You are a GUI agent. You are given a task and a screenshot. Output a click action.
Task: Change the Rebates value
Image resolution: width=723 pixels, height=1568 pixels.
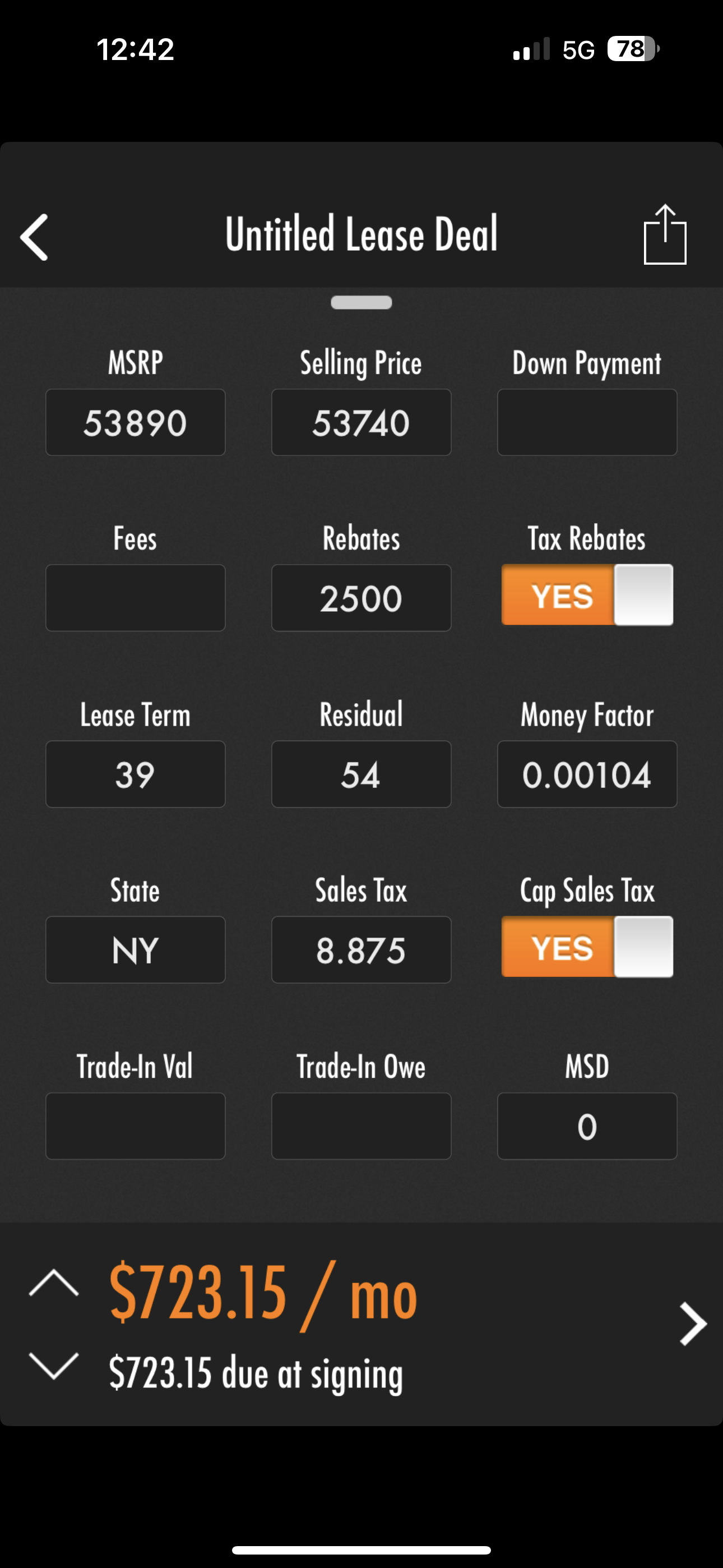pos(361,598)
